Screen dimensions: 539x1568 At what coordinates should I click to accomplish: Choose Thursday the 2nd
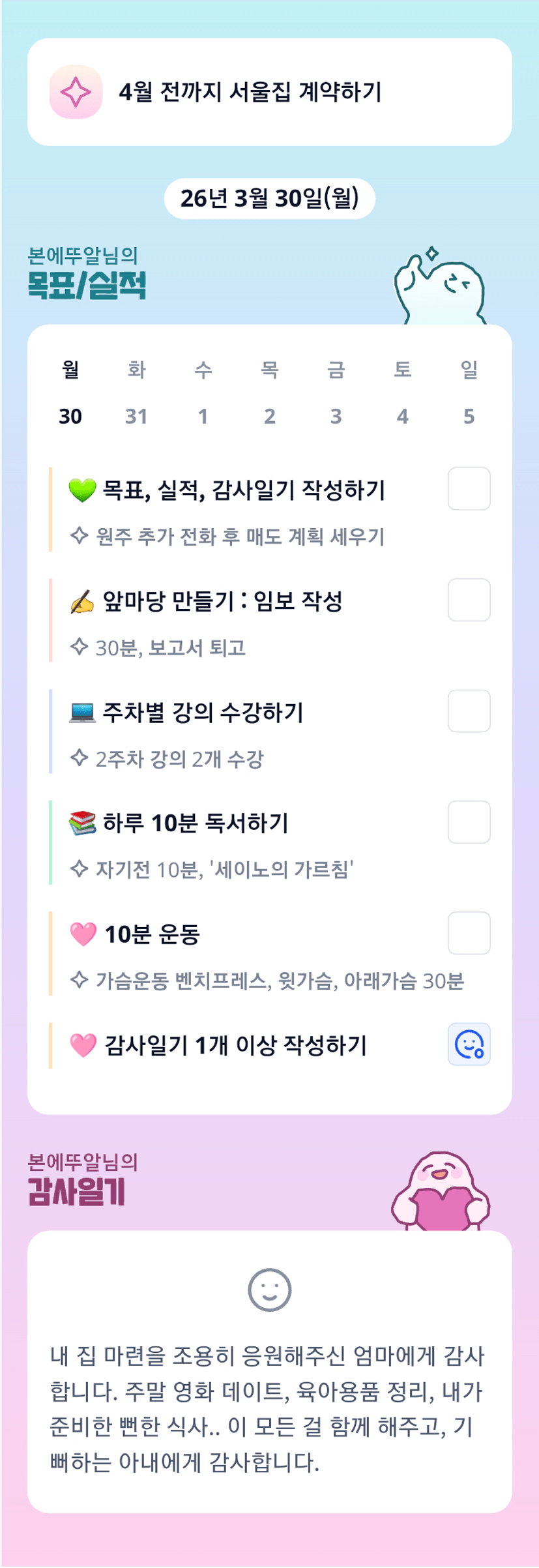[270, 393]
